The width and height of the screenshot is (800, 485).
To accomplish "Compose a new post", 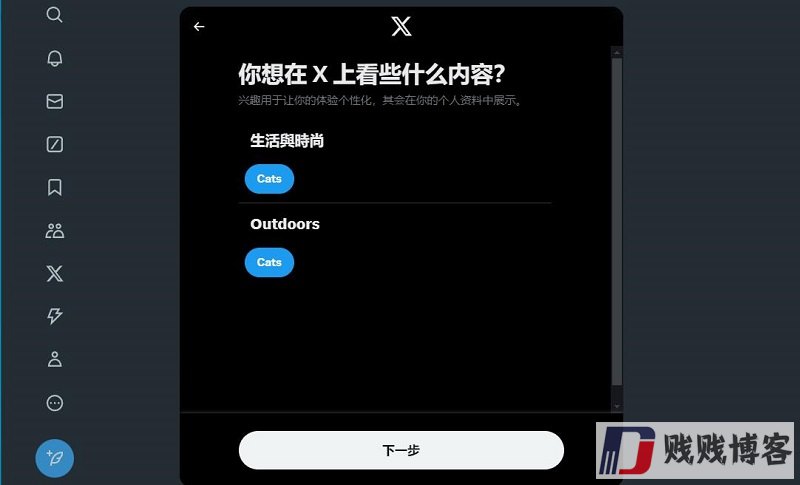I will [x=55, y=458].
